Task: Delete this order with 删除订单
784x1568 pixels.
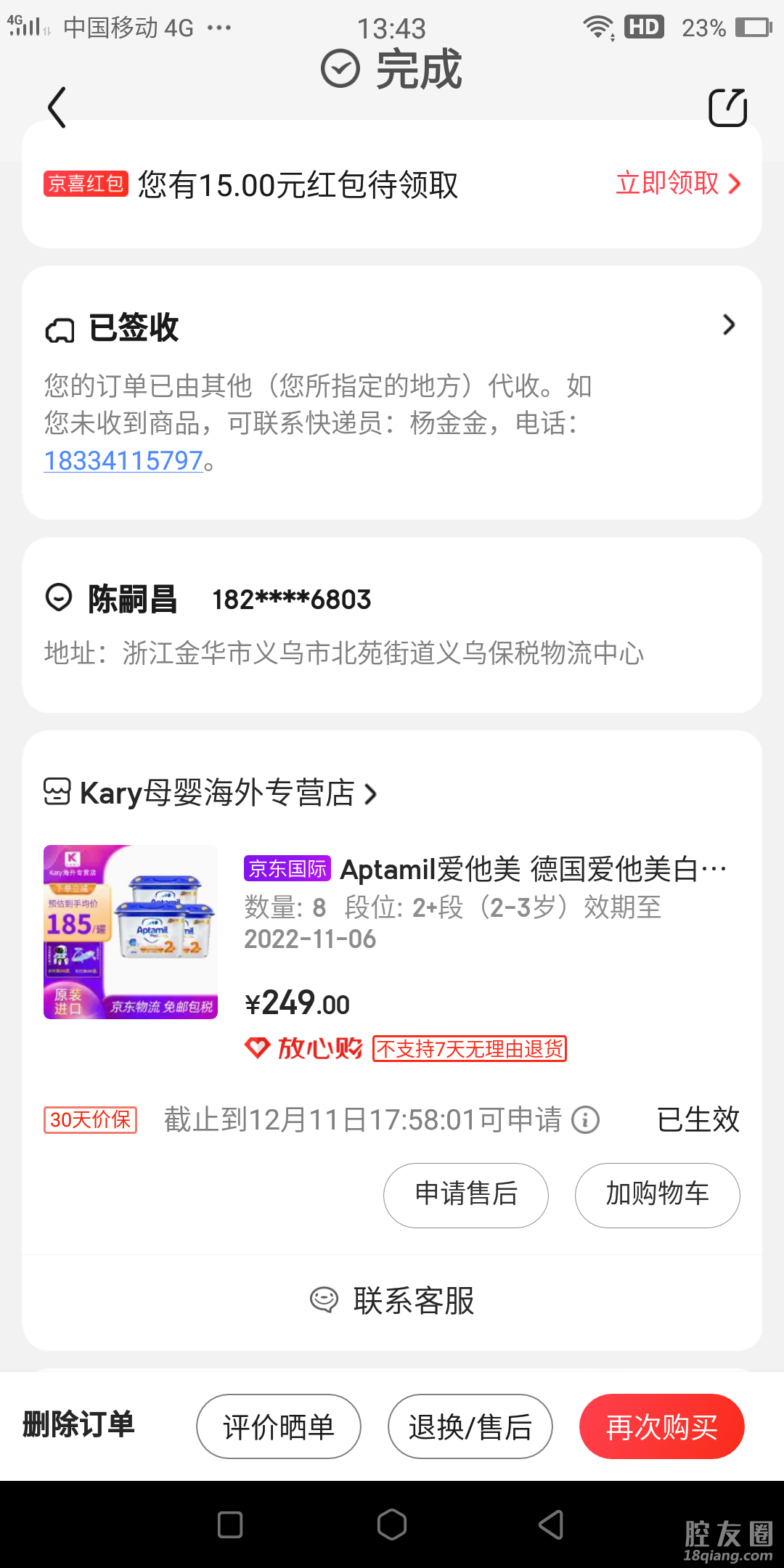Action: point(79,1424)
